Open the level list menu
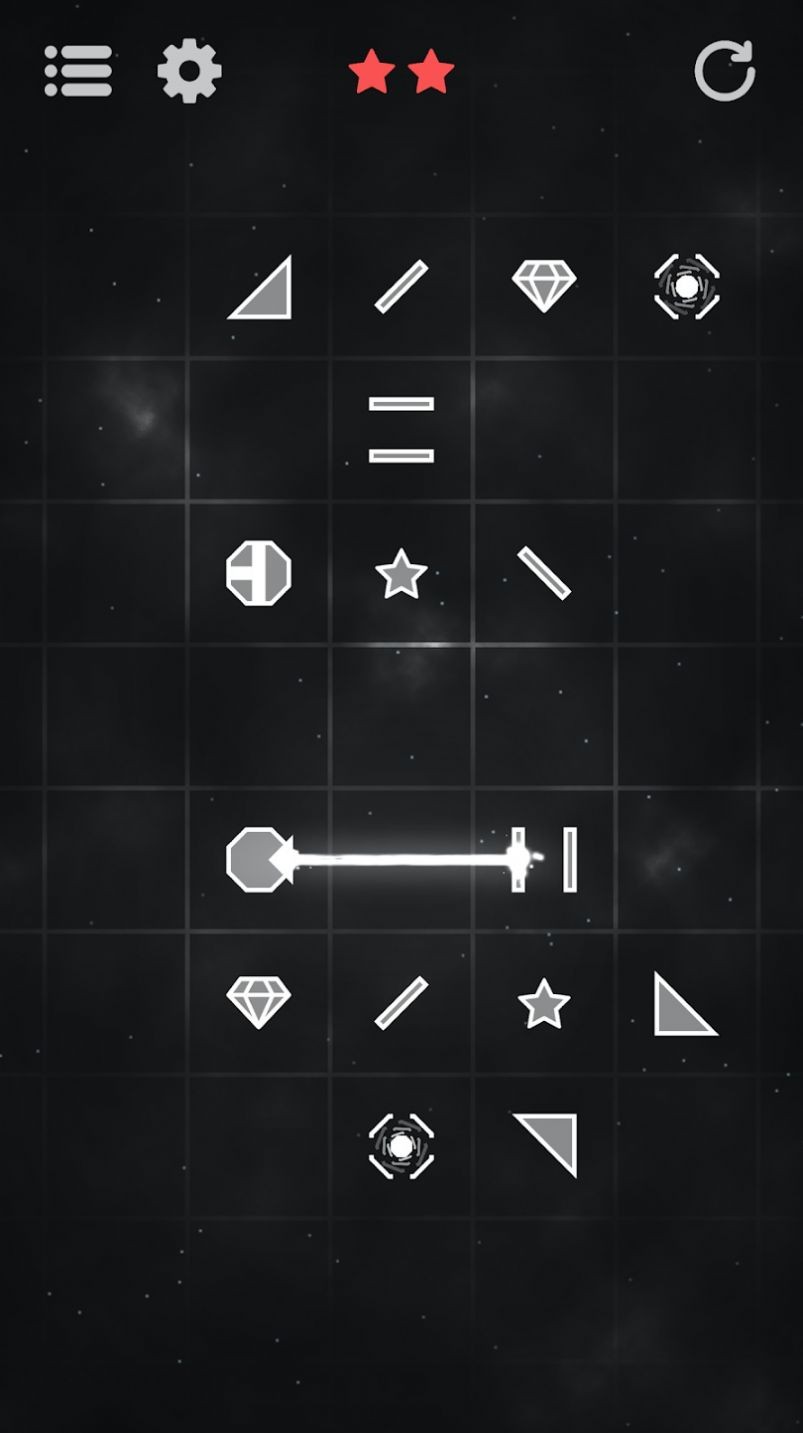 [x=78, y=71]
